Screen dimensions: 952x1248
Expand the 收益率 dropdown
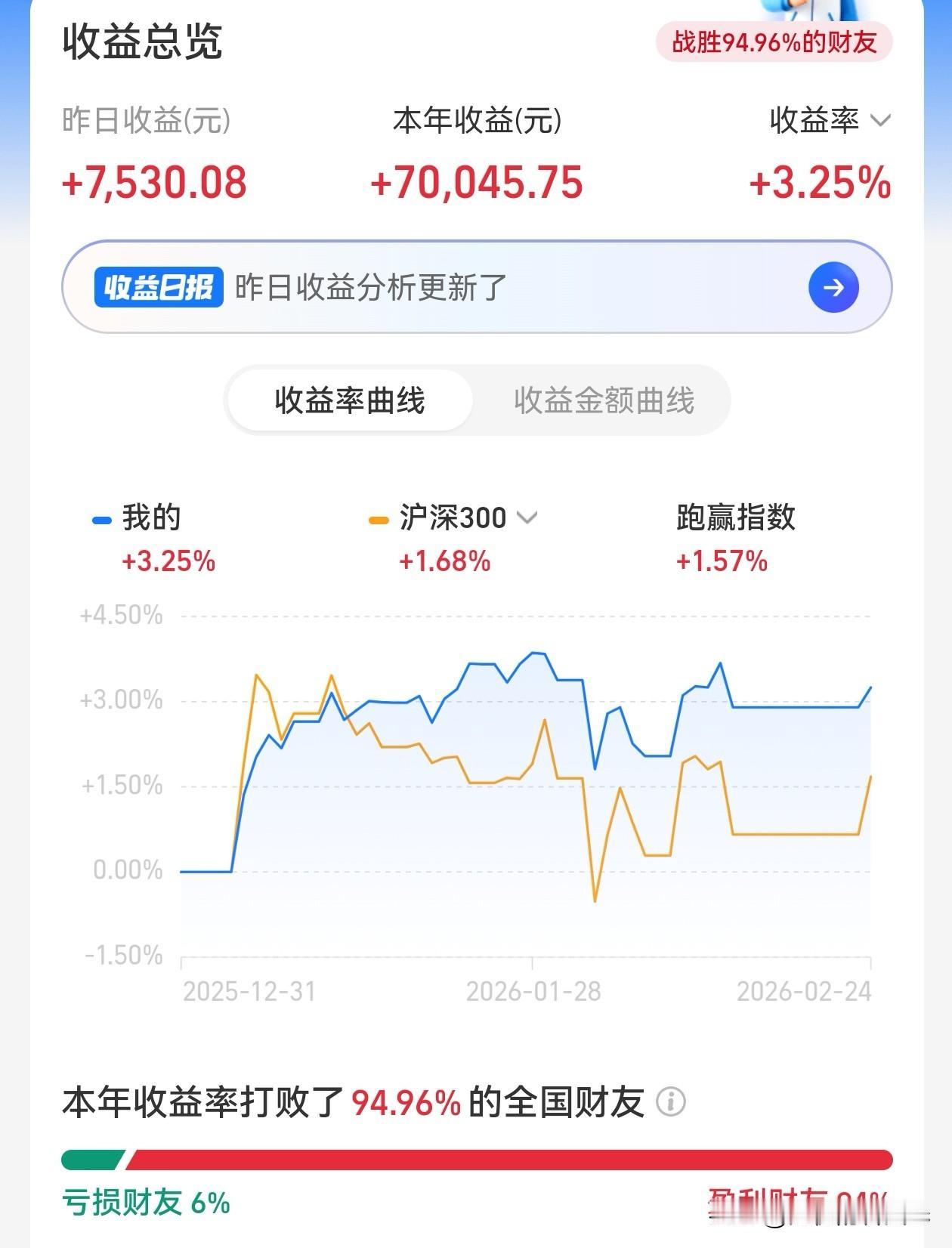(x=879, y=119)
